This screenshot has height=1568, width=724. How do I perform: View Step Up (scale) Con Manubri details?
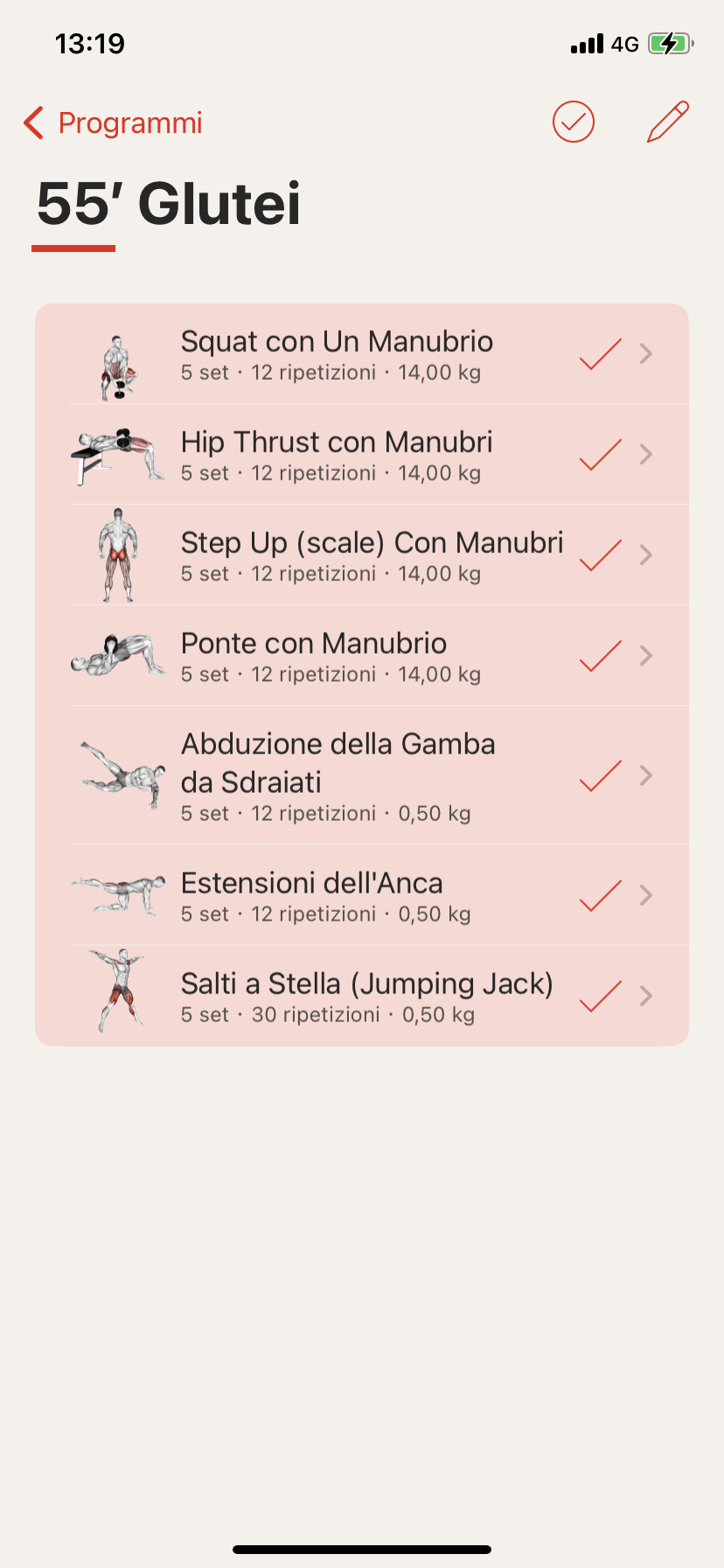[372, 556]
